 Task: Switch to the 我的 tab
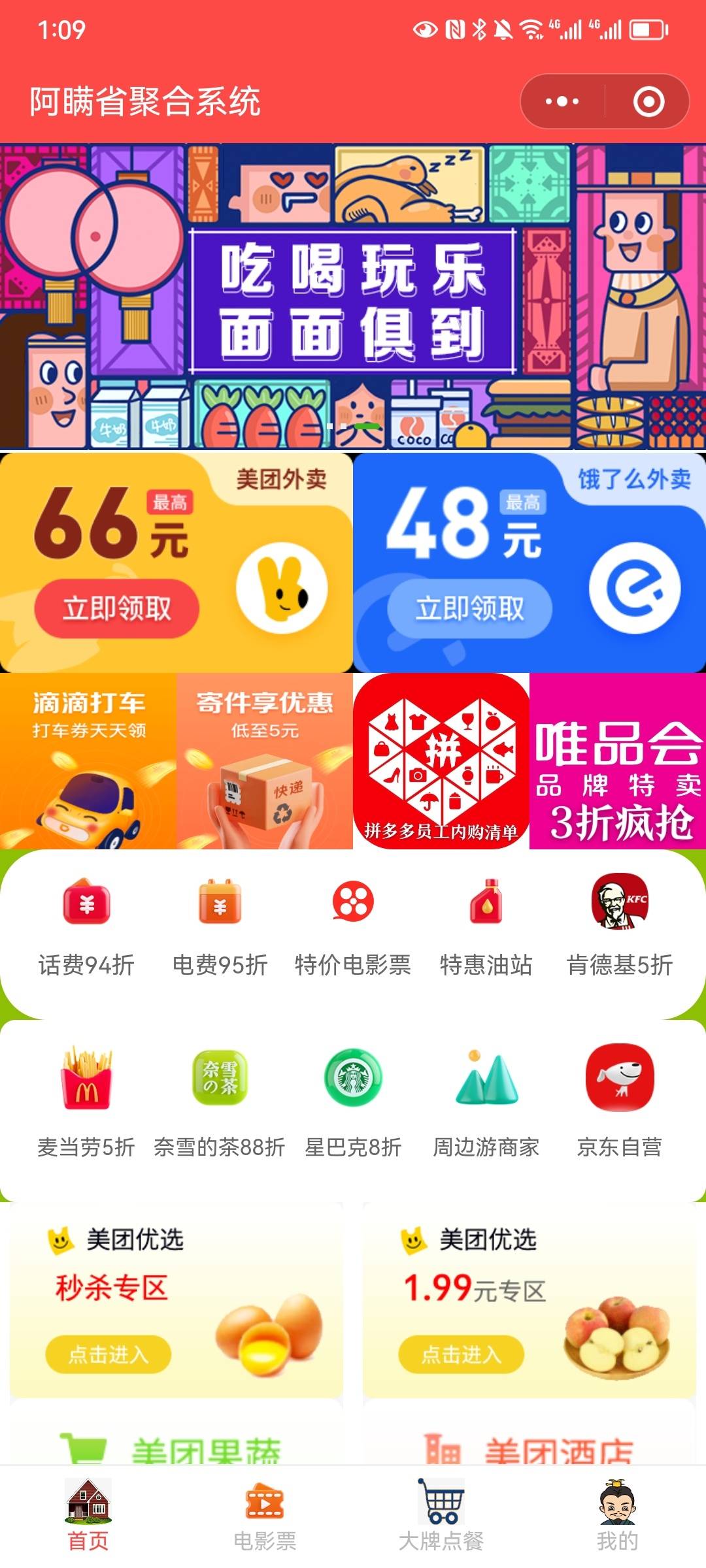(618, 1516)
